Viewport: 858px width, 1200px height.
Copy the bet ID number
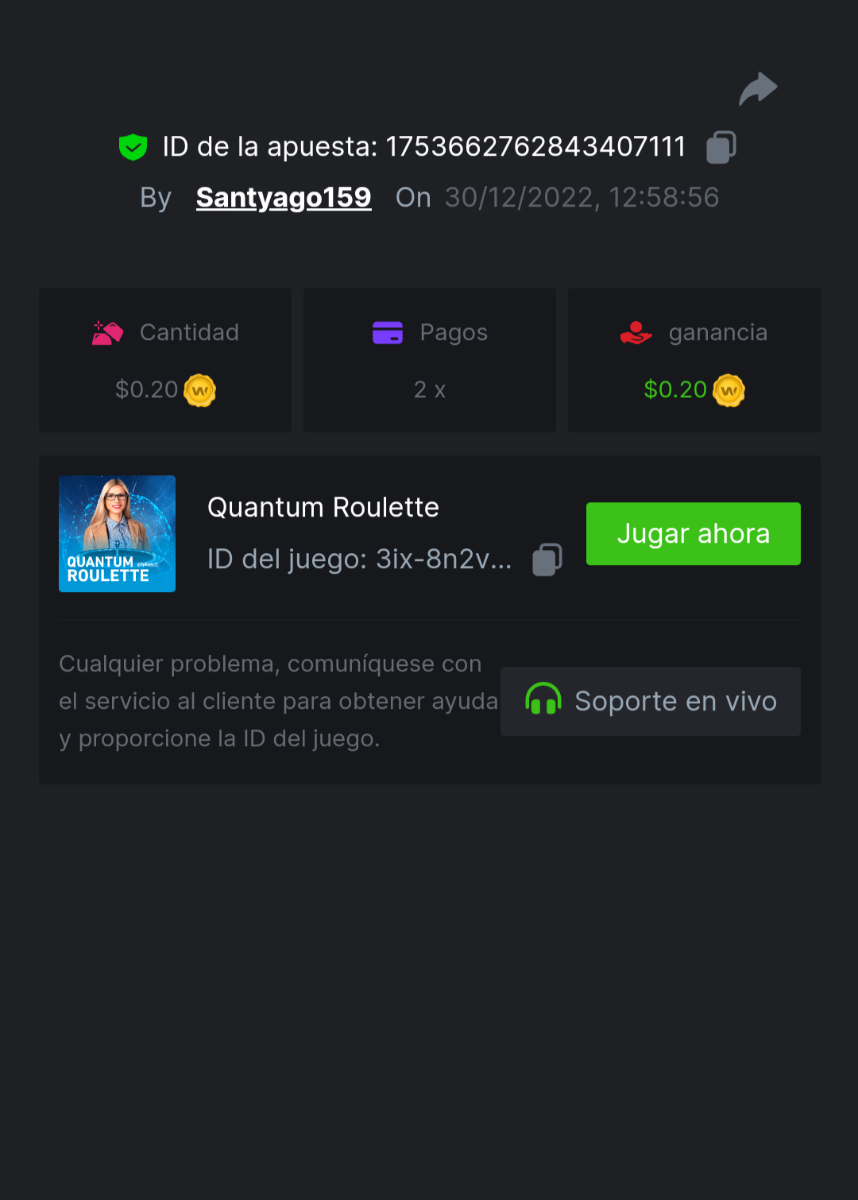tap(721, 147)
